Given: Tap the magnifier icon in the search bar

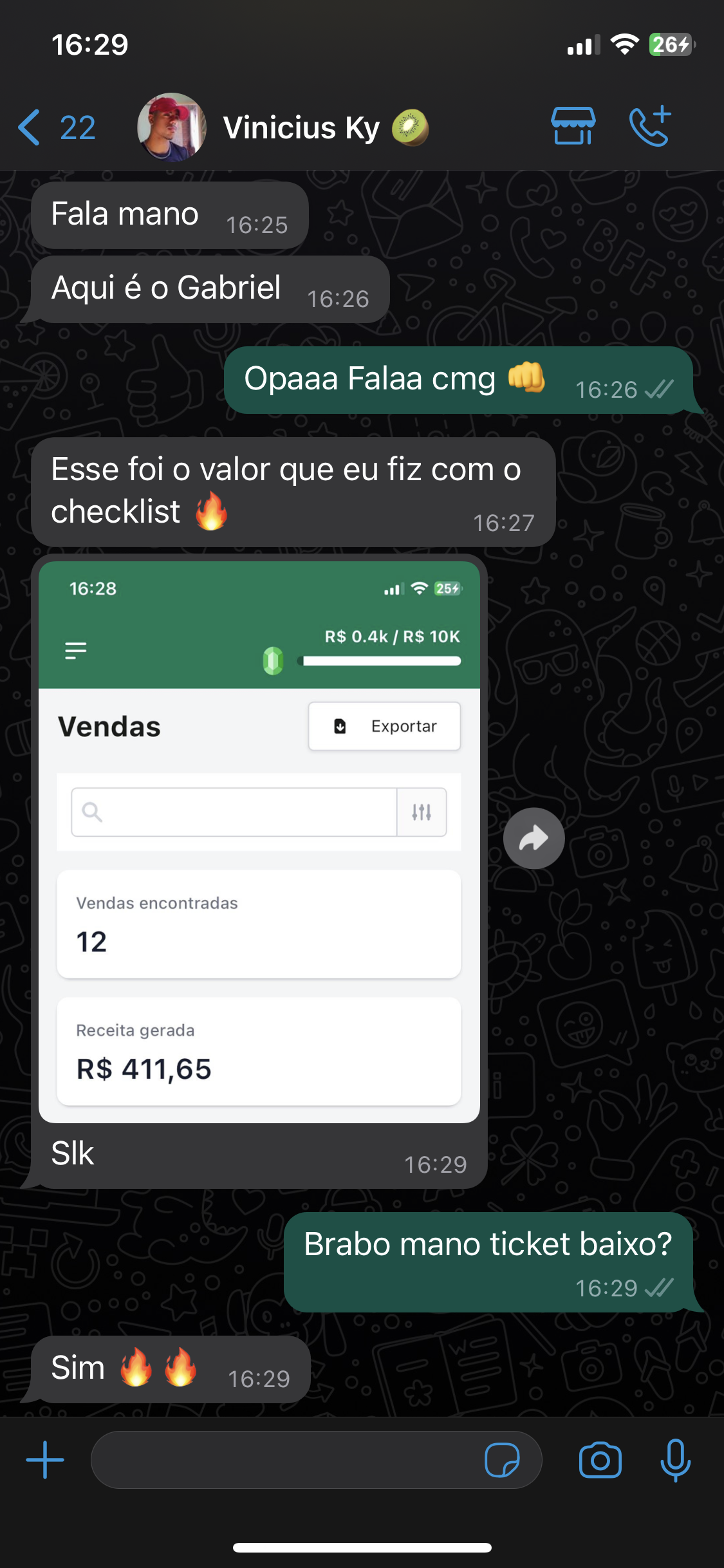Looking at the screenshot, I should tap(93, 812).
